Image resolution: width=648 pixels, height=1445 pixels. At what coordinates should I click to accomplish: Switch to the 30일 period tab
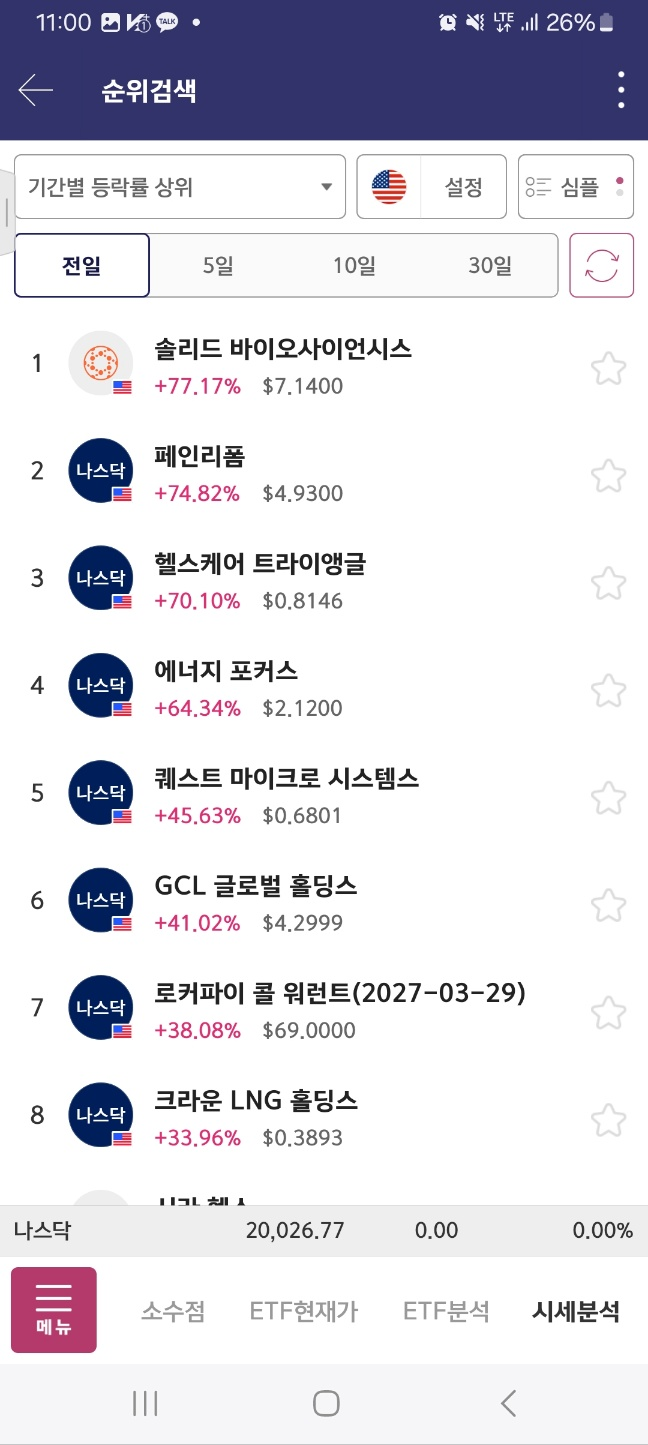[x=490, y=266]
